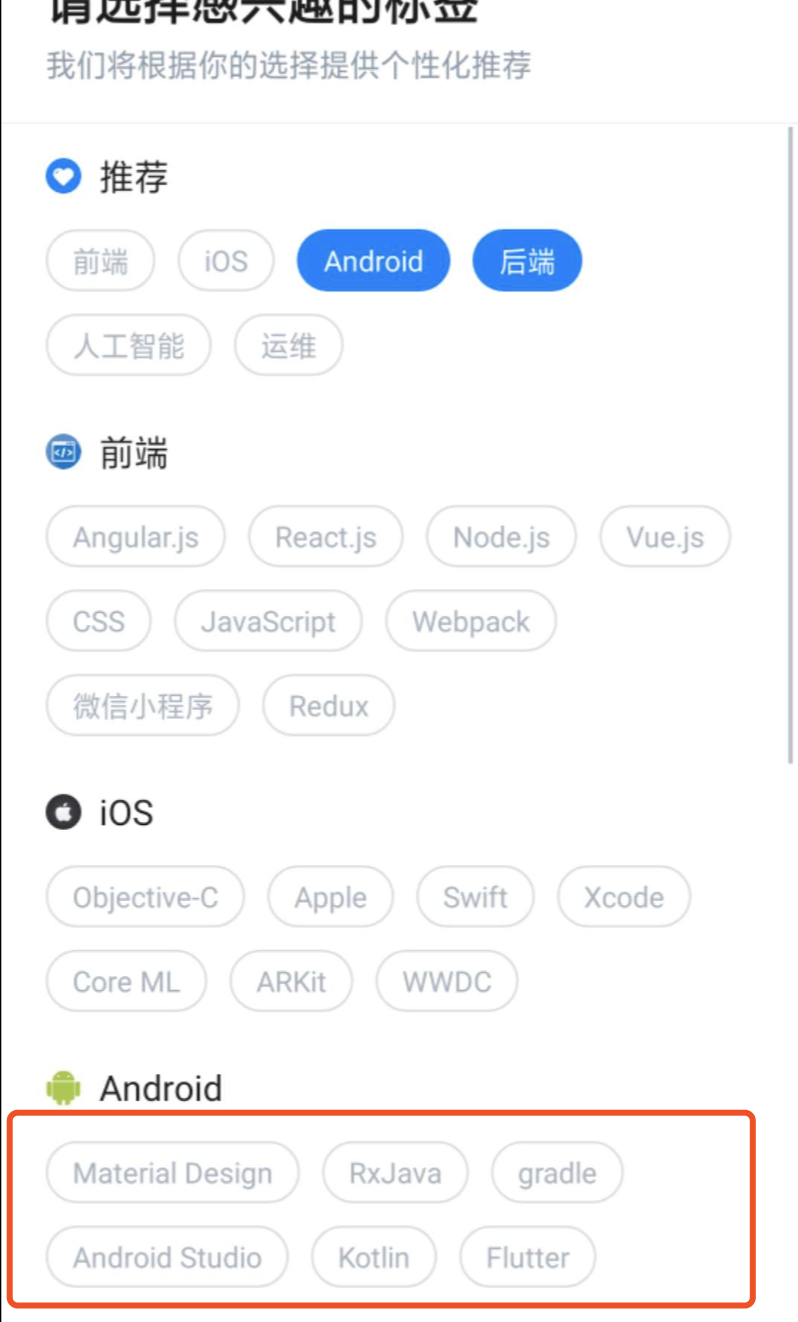The width and height of the screenshot is (798, 1322).
Task: Select the Vue.js tag
Action: (664, 537)
